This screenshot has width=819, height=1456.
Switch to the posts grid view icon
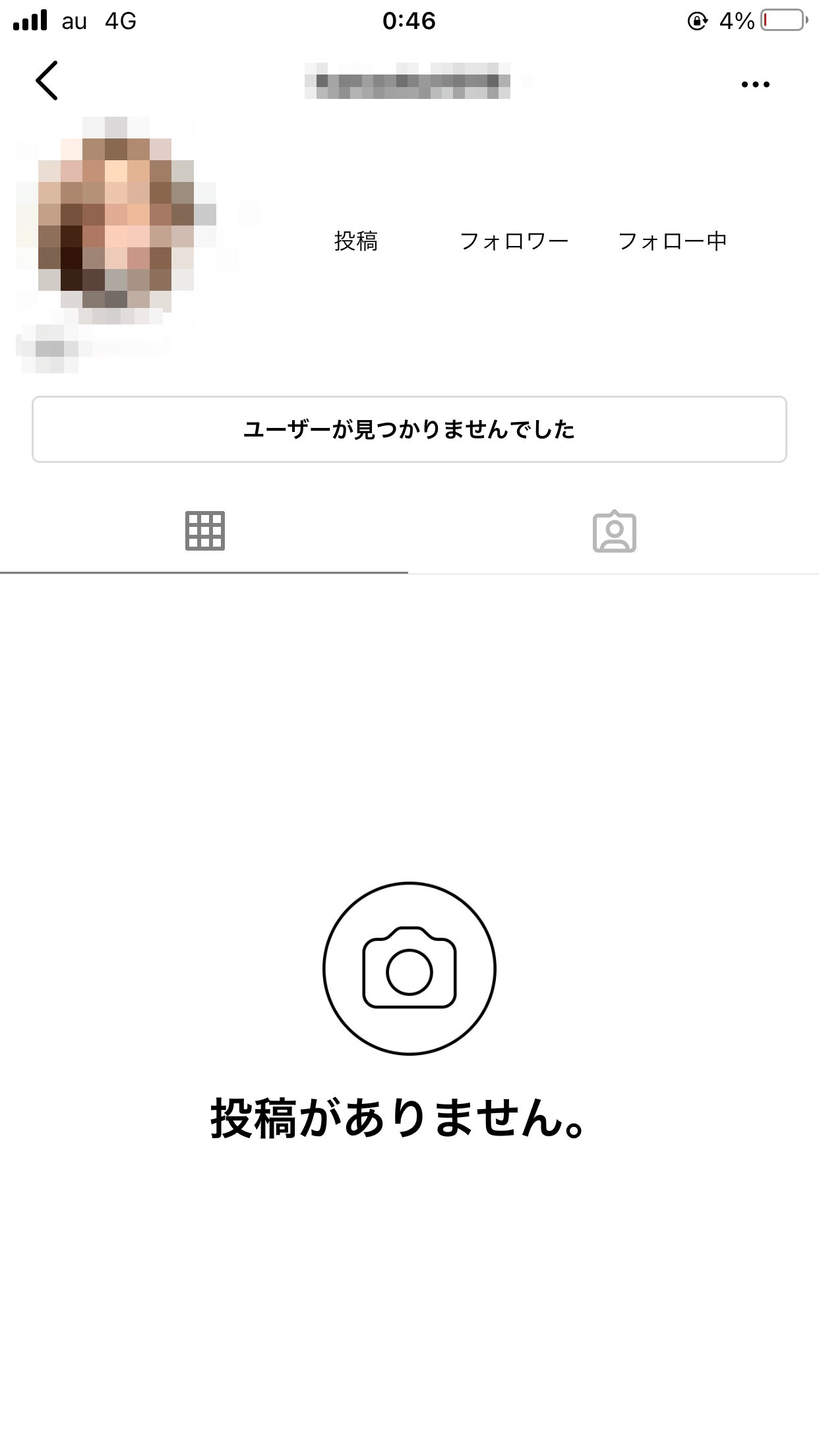point(204,531)
